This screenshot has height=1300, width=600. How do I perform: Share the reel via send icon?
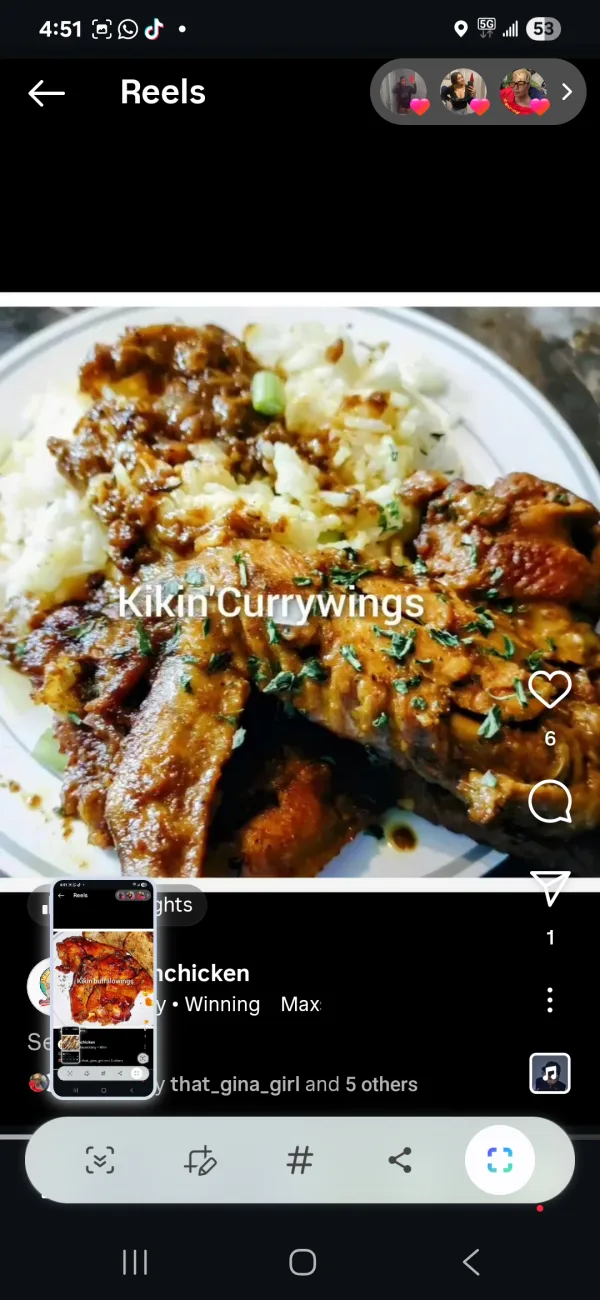[x=549, y=888]
